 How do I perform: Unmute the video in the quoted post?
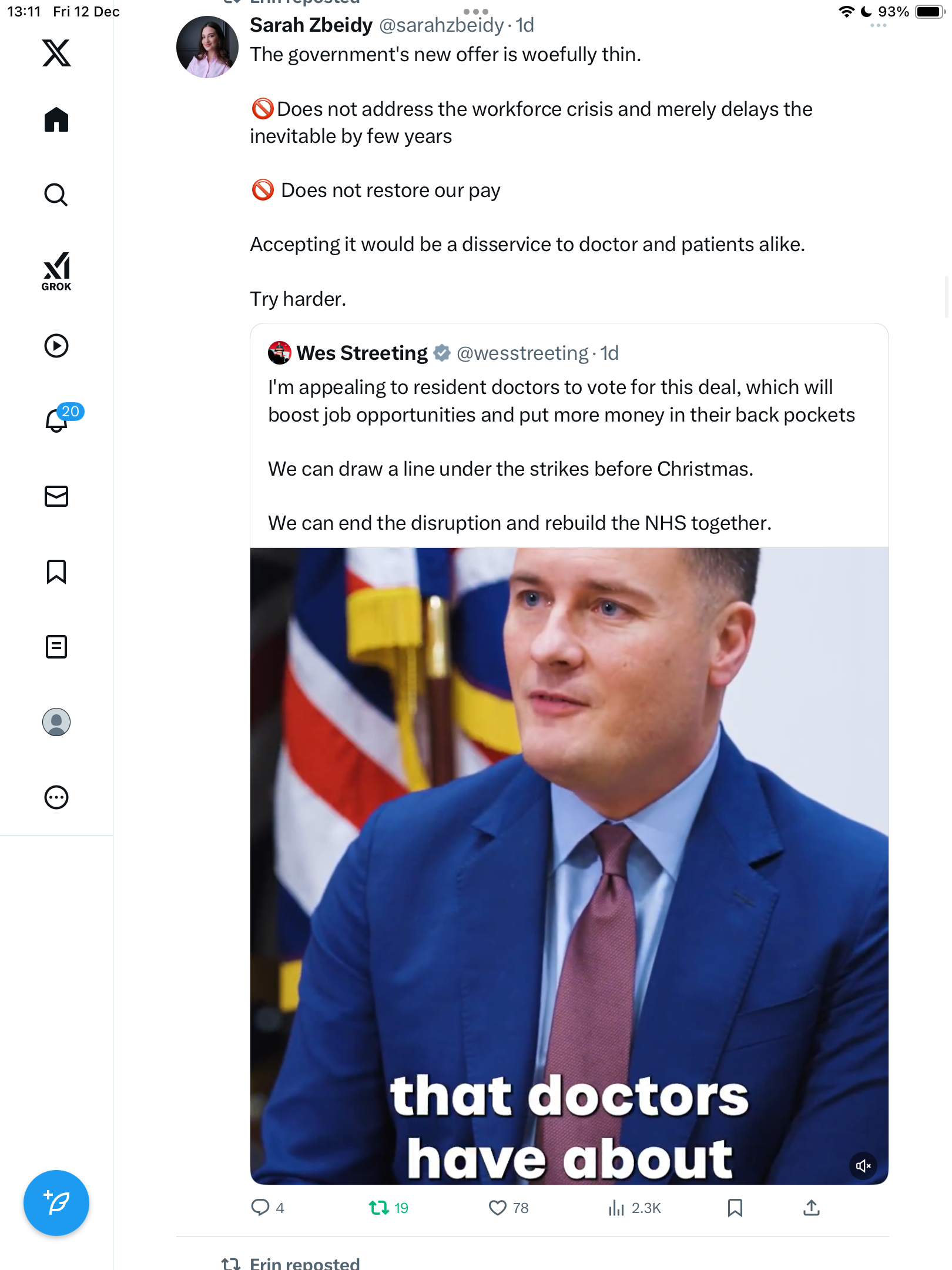[863, 1165]
